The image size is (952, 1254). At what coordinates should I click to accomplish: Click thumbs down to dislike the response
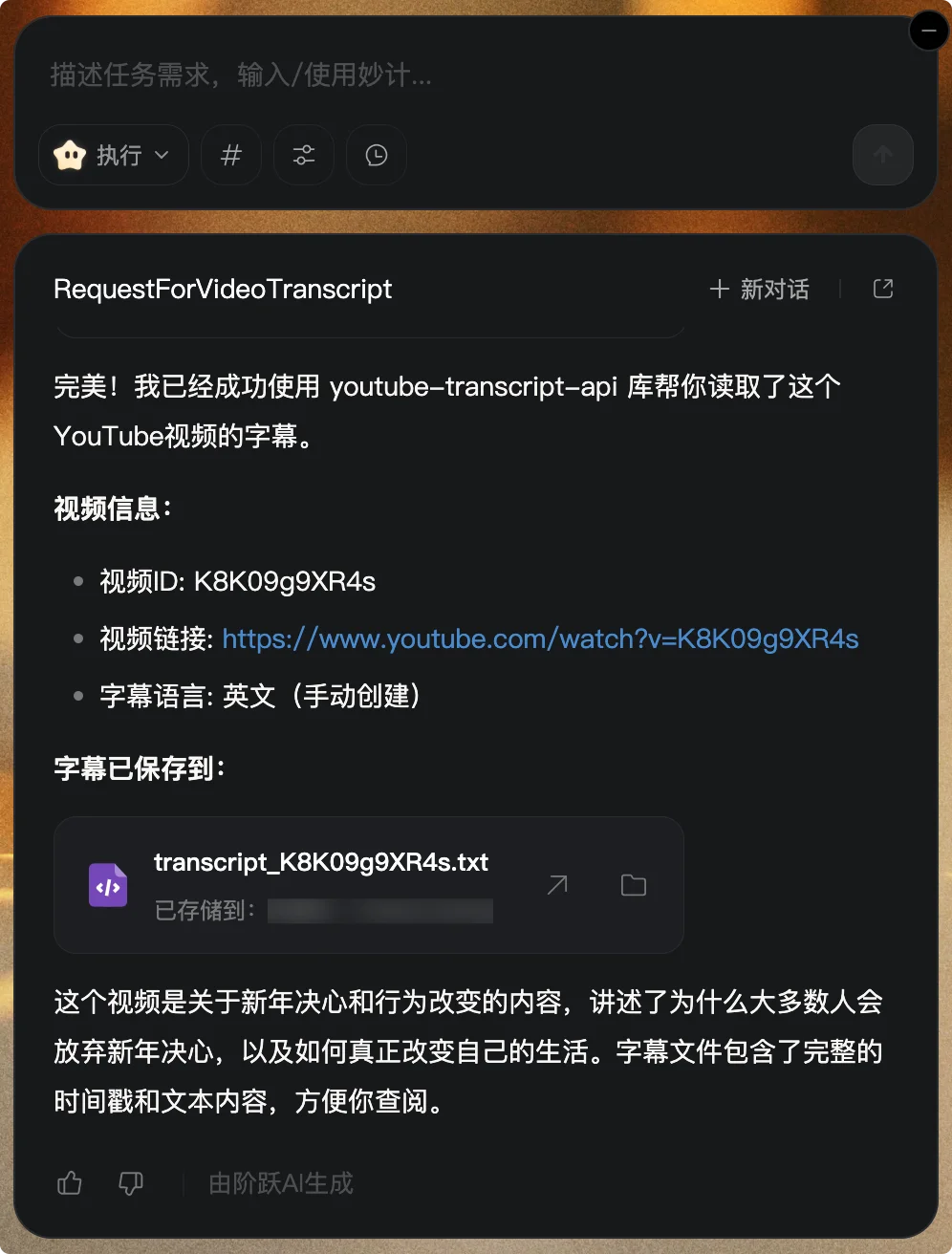coord(131,1183)
